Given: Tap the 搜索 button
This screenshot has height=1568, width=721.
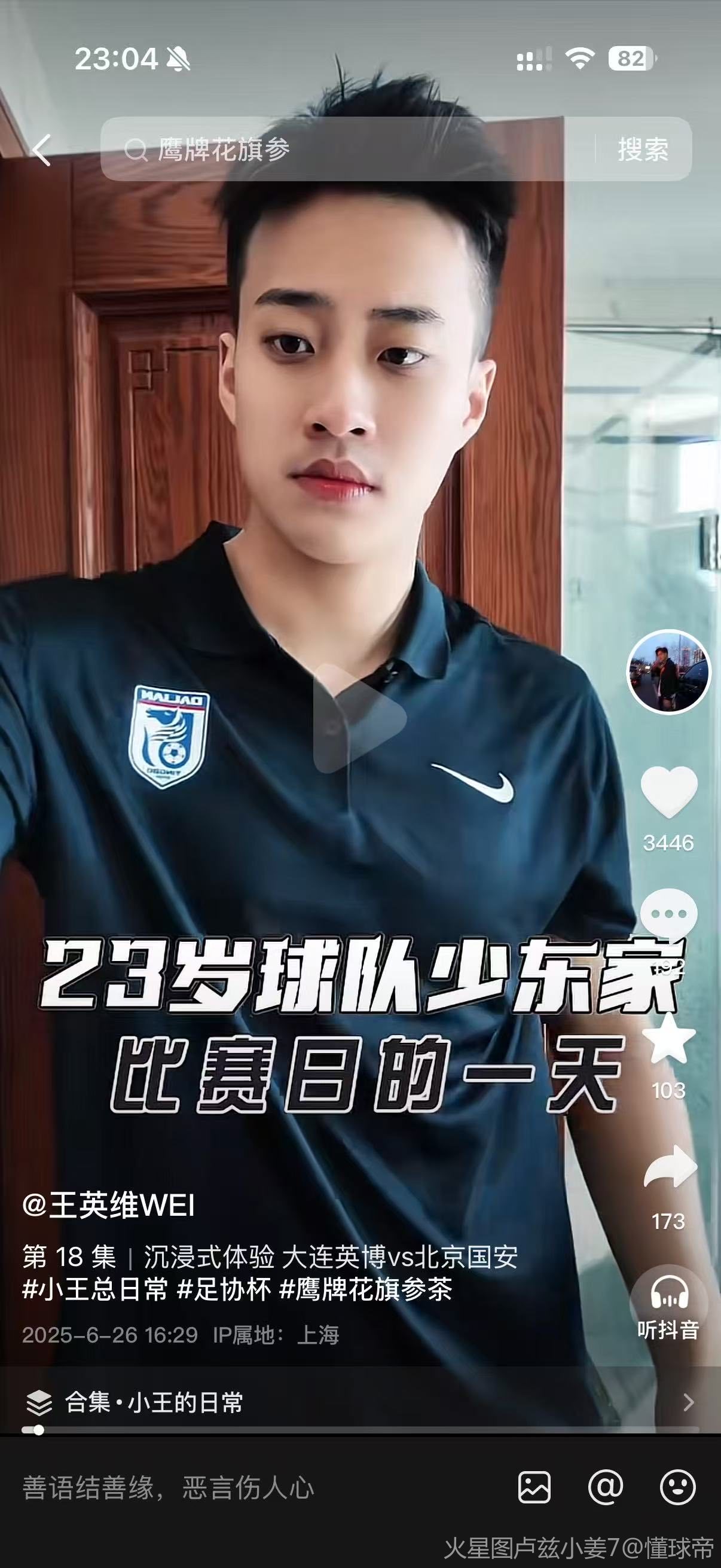Looking at the screenshot, I should [x=643, y=150].
